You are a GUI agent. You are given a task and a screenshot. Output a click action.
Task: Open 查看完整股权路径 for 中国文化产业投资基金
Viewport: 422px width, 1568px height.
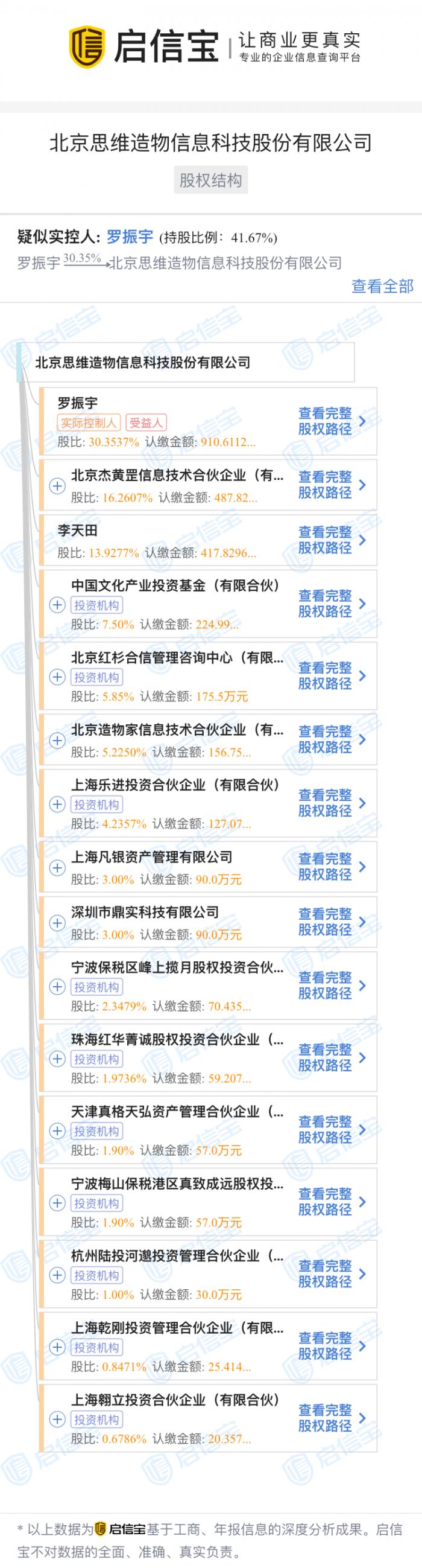pos(331,603)
